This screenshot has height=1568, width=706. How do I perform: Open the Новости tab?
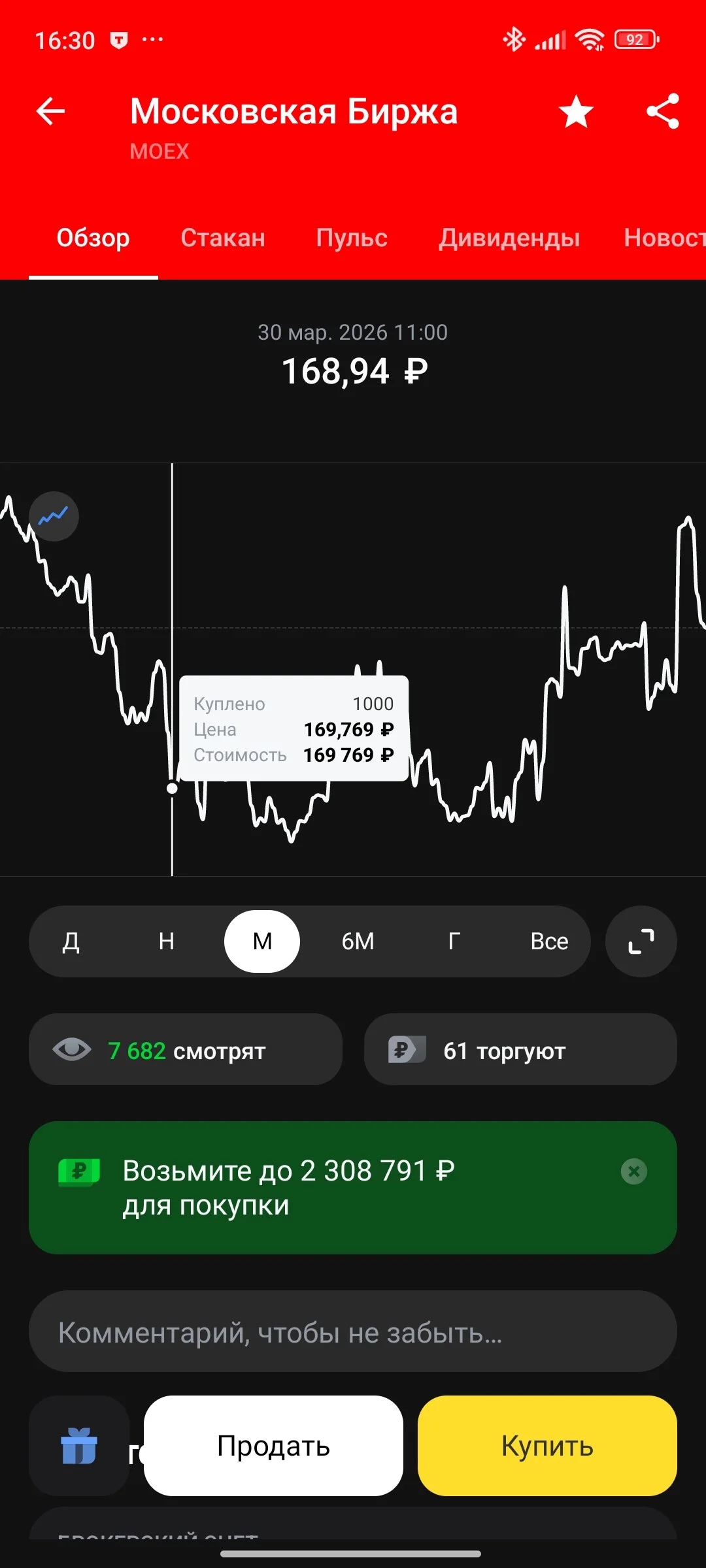coord(664,238)
